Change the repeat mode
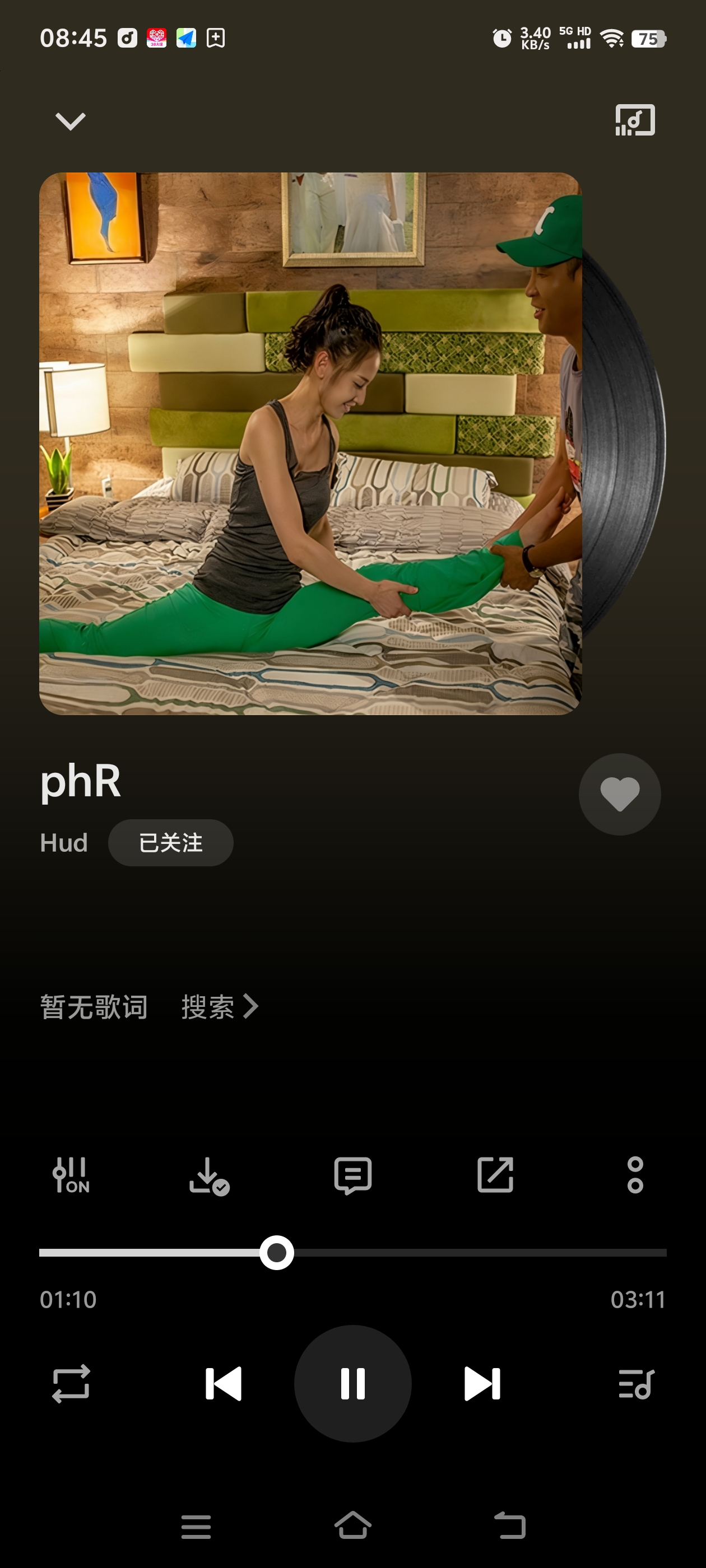The height and width of the screenshot is (1568, 706). coord(71,1384)
